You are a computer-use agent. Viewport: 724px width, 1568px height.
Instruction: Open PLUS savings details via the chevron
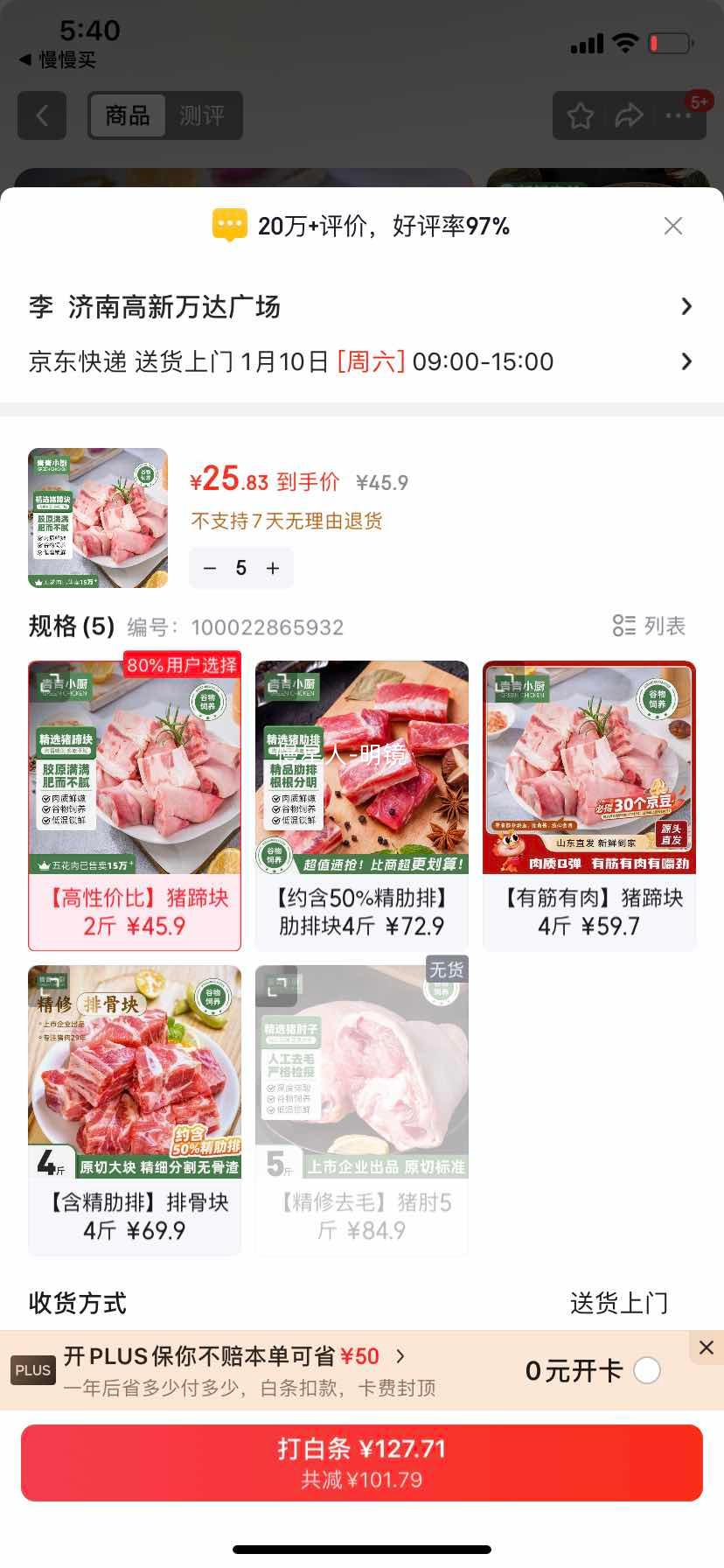point(401,1355)
